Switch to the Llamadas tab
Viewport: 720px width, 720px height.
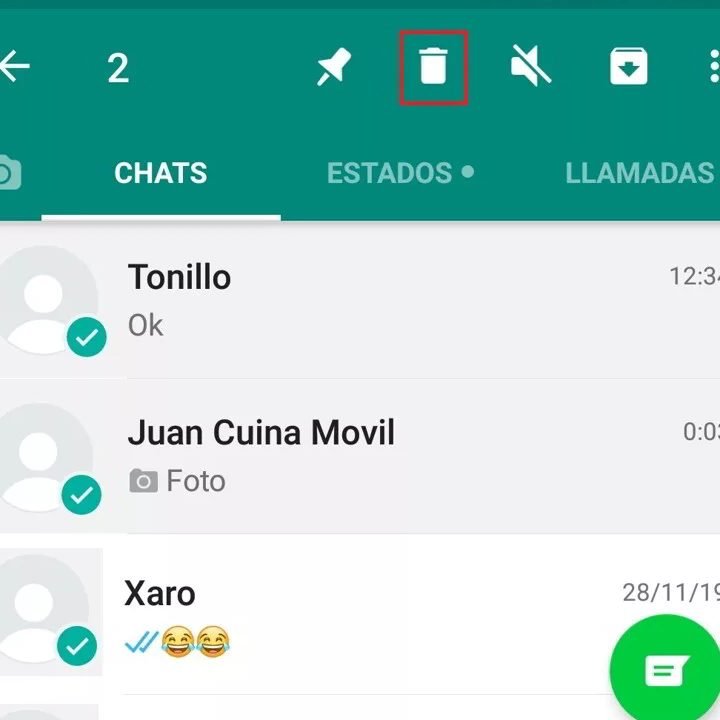pos(638,173)
